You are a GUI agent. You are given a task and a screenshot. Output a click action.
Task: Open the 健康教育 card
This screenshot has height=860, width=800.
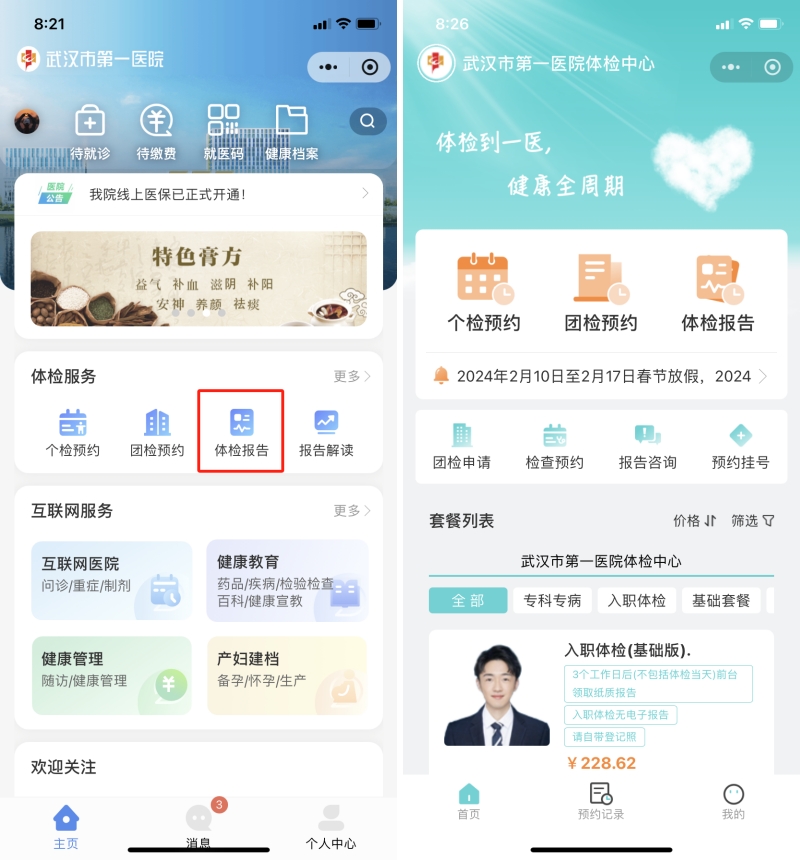287,580
